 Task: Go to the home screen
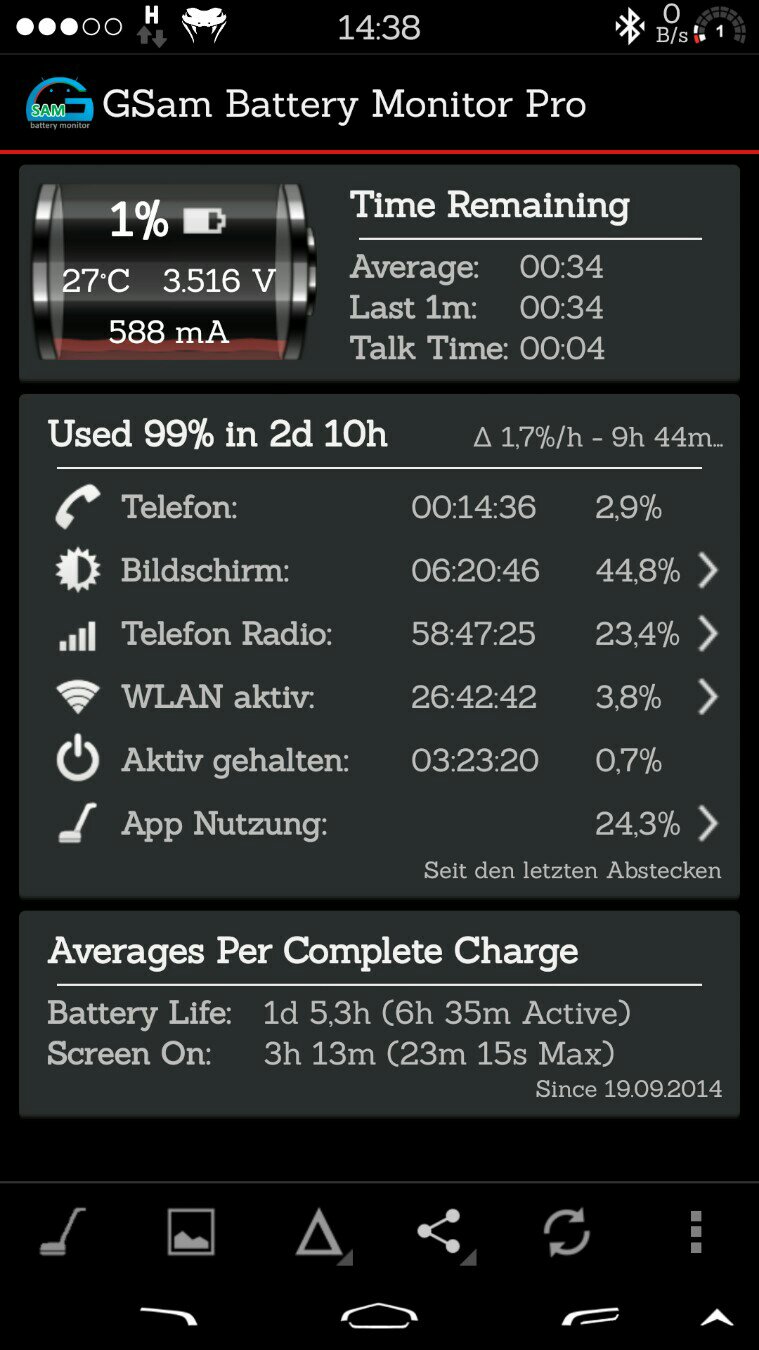379,1317
